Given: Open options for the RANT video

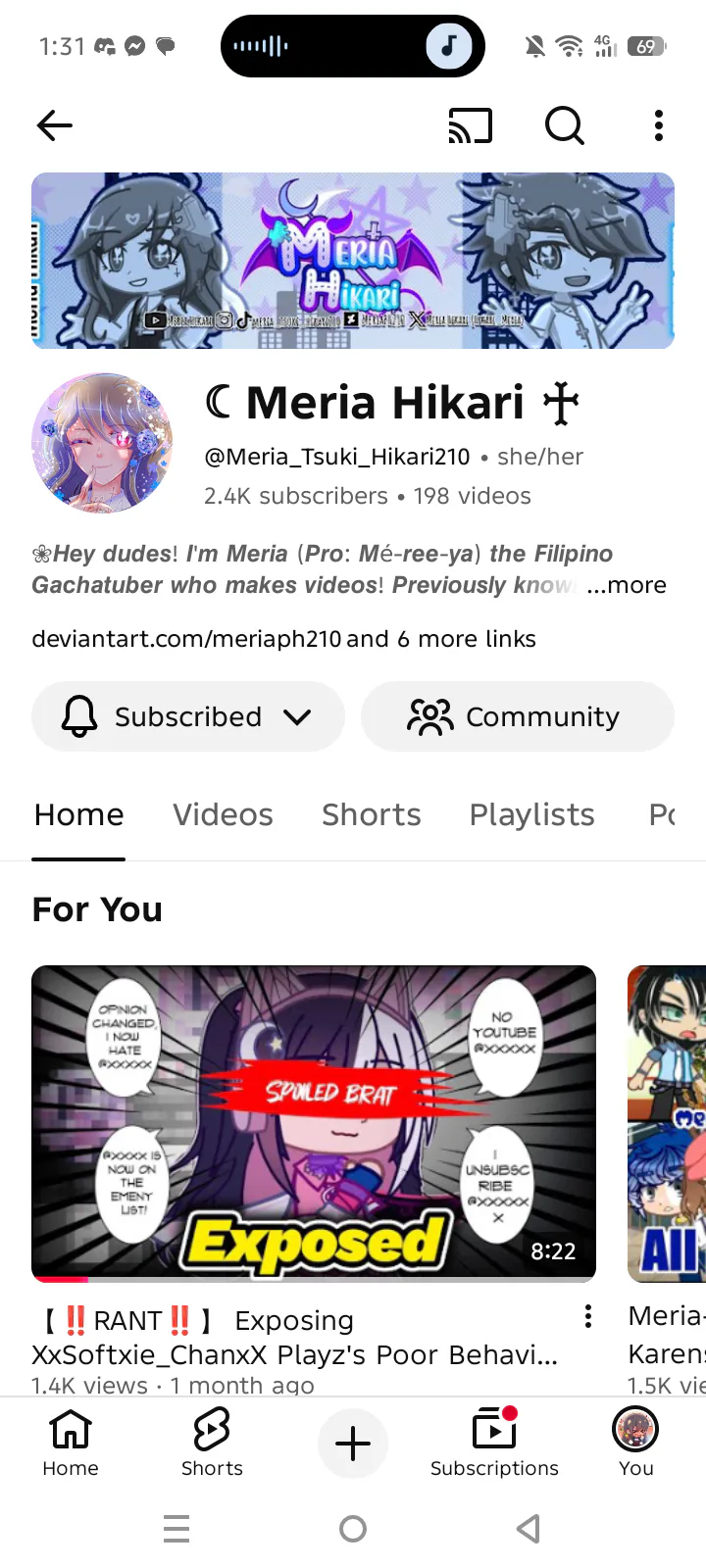Looking at the screenshot, I should [587, 1316].
